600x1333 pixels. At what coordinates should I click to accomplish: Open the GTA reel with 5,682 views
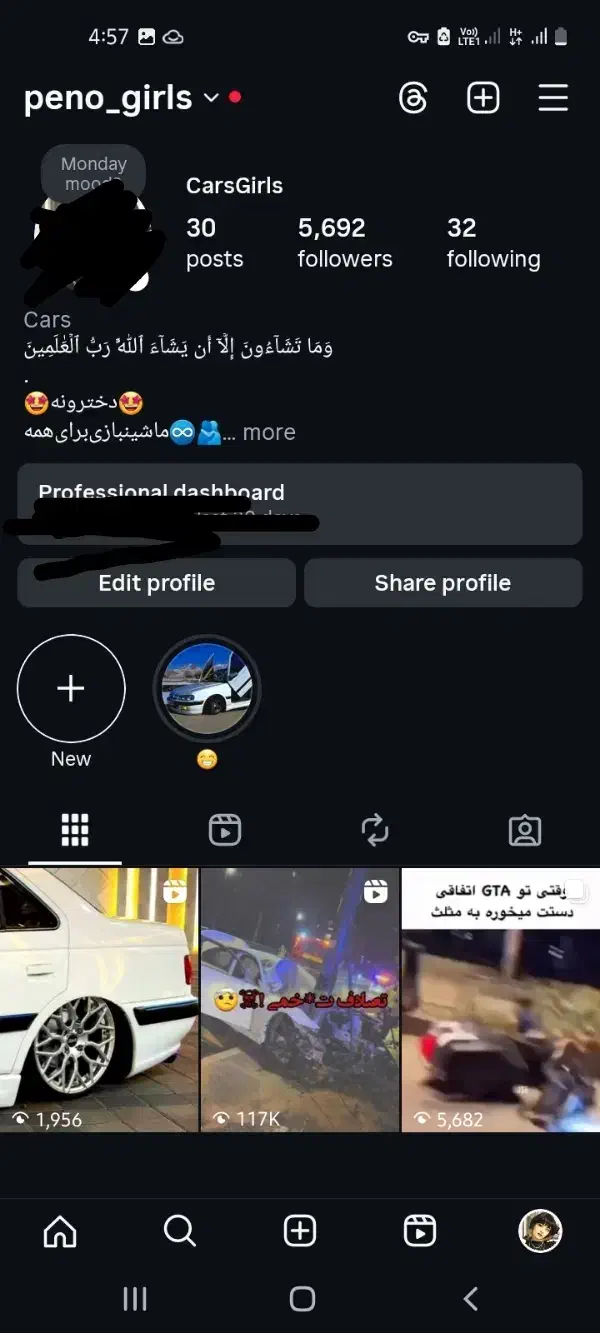click(500, 1000)
